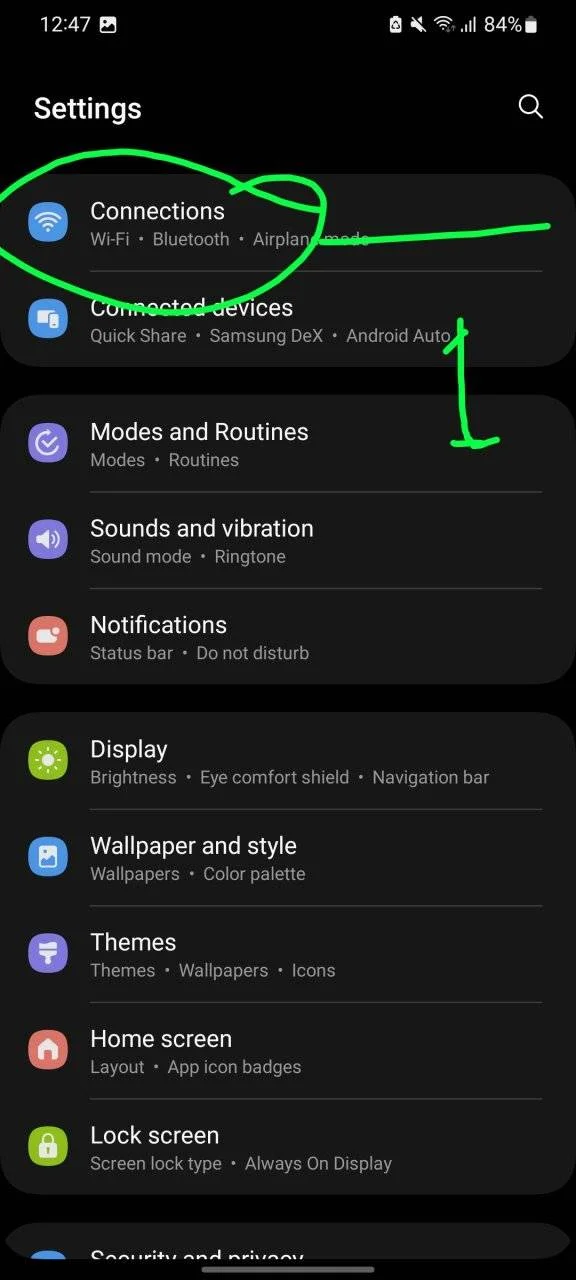Open the search icon in Settings
This screenshot has height=1280, width=576.
530,107
